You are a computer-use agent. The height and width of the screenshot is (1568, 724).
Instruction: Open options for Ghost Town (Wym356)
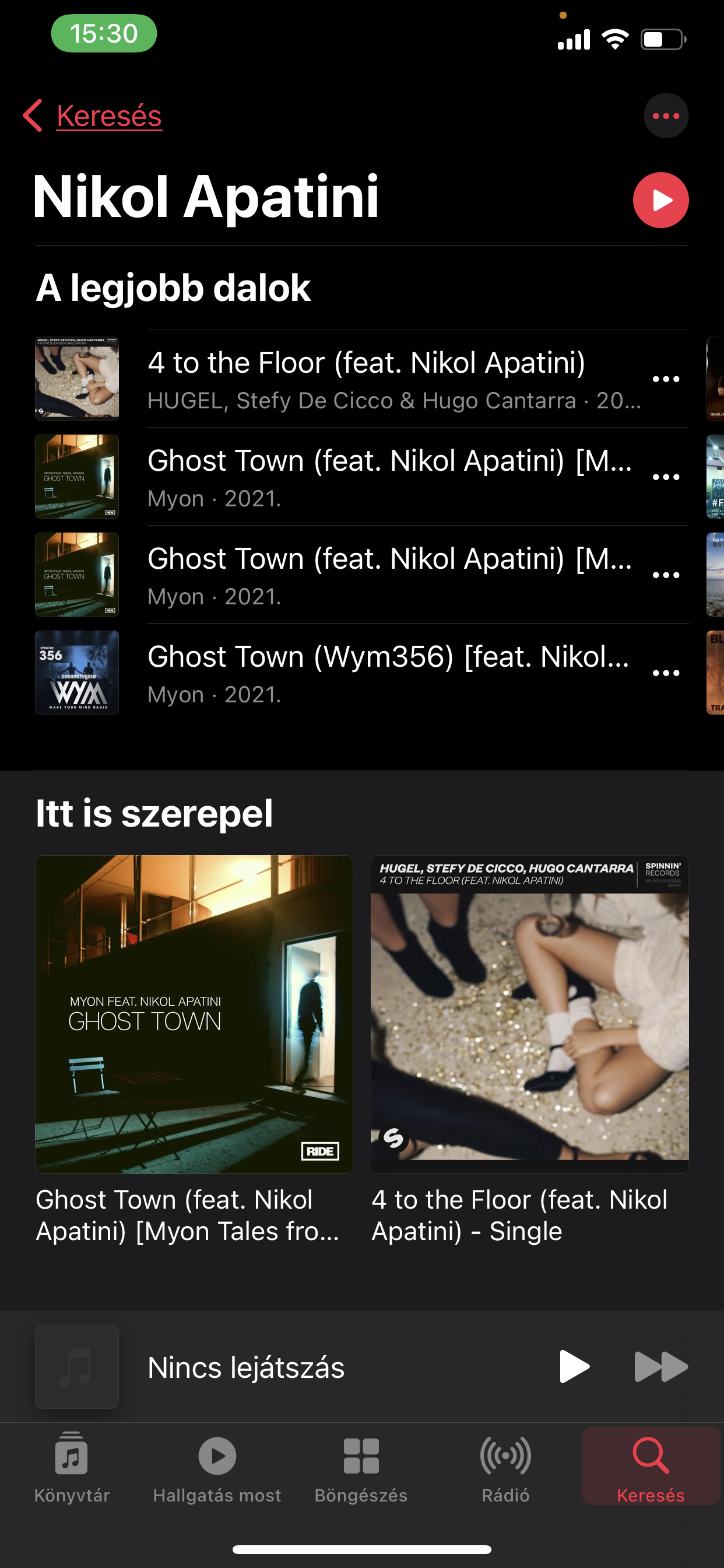[x=666, y=673]
